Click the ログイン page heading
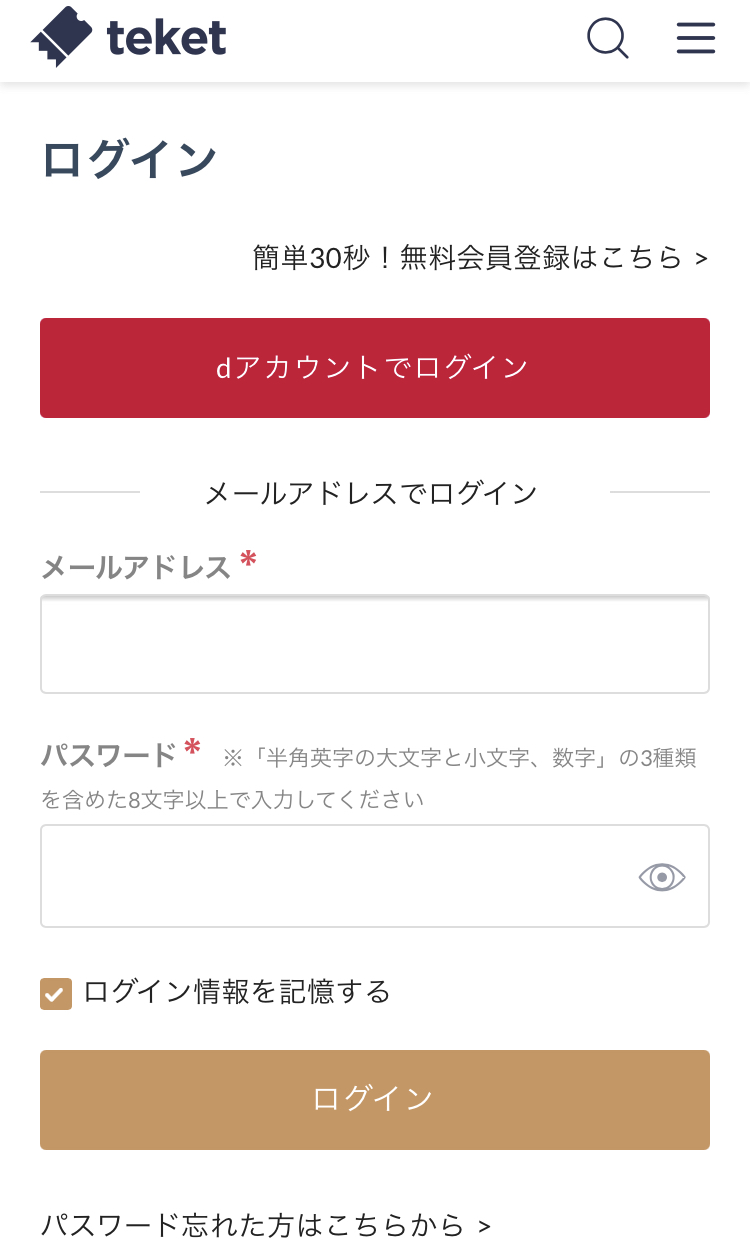 point(128,157)
